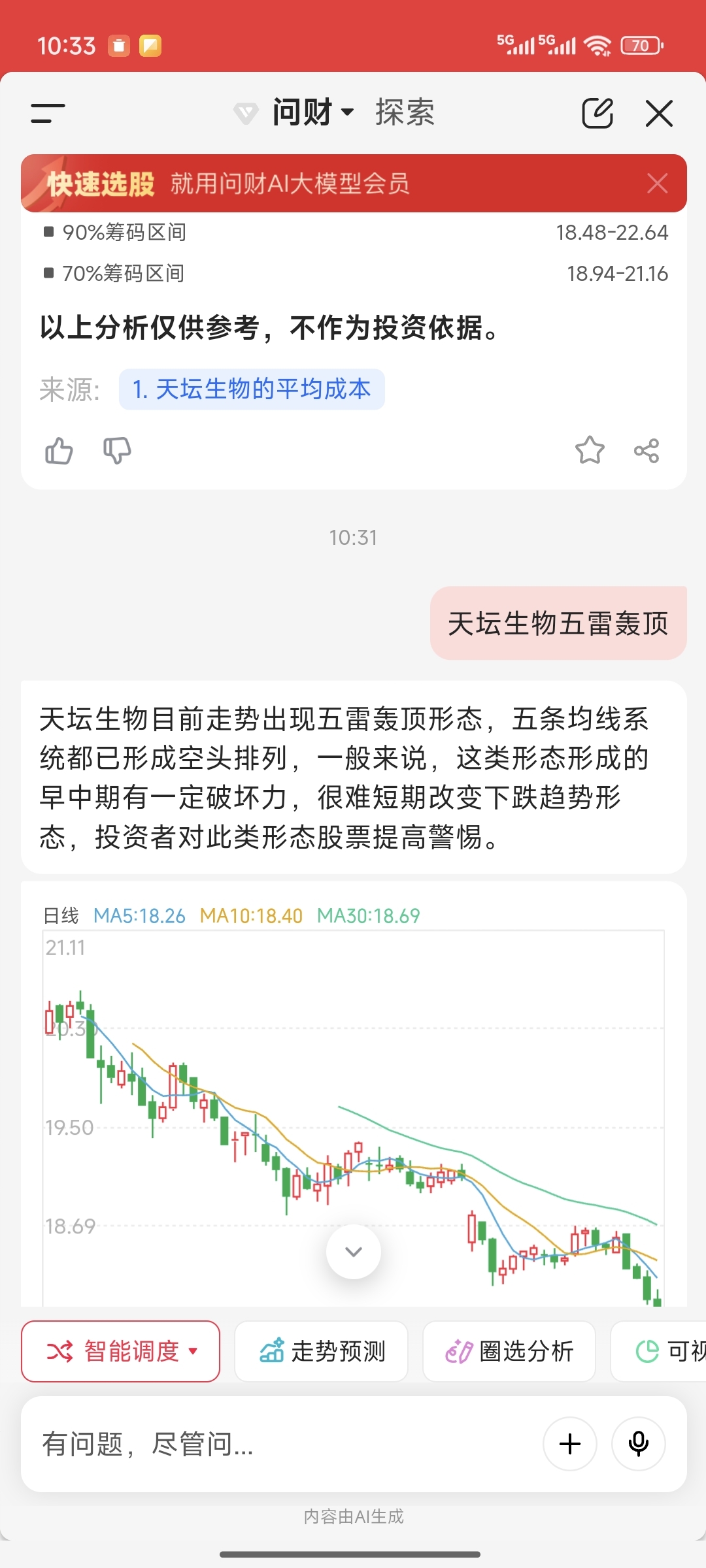Image resolution: width=706 pixels, height=1568 pixels.
Task: Open source link 天坛生物的平均成本
Action: click(x=252, y=389)
